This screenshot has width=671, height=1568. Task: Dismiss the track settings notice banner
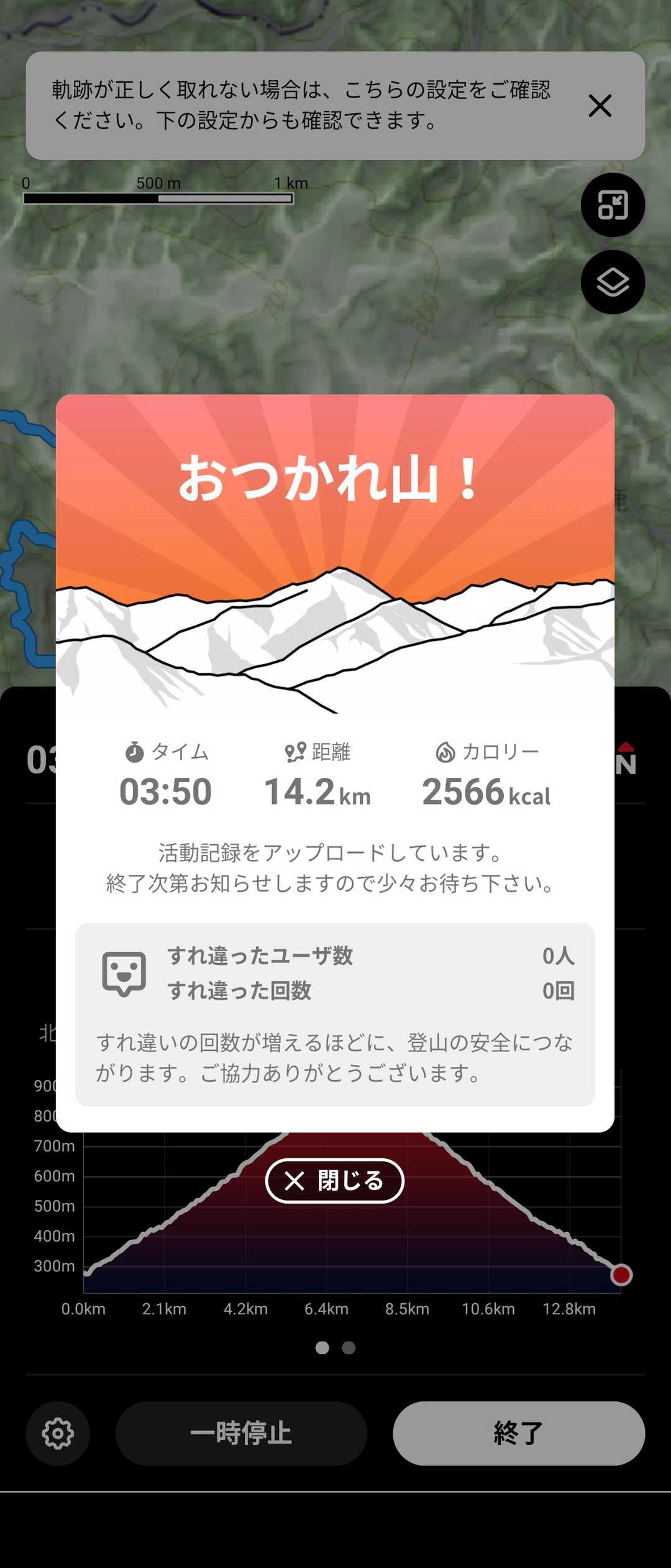(x=600, y=106)
